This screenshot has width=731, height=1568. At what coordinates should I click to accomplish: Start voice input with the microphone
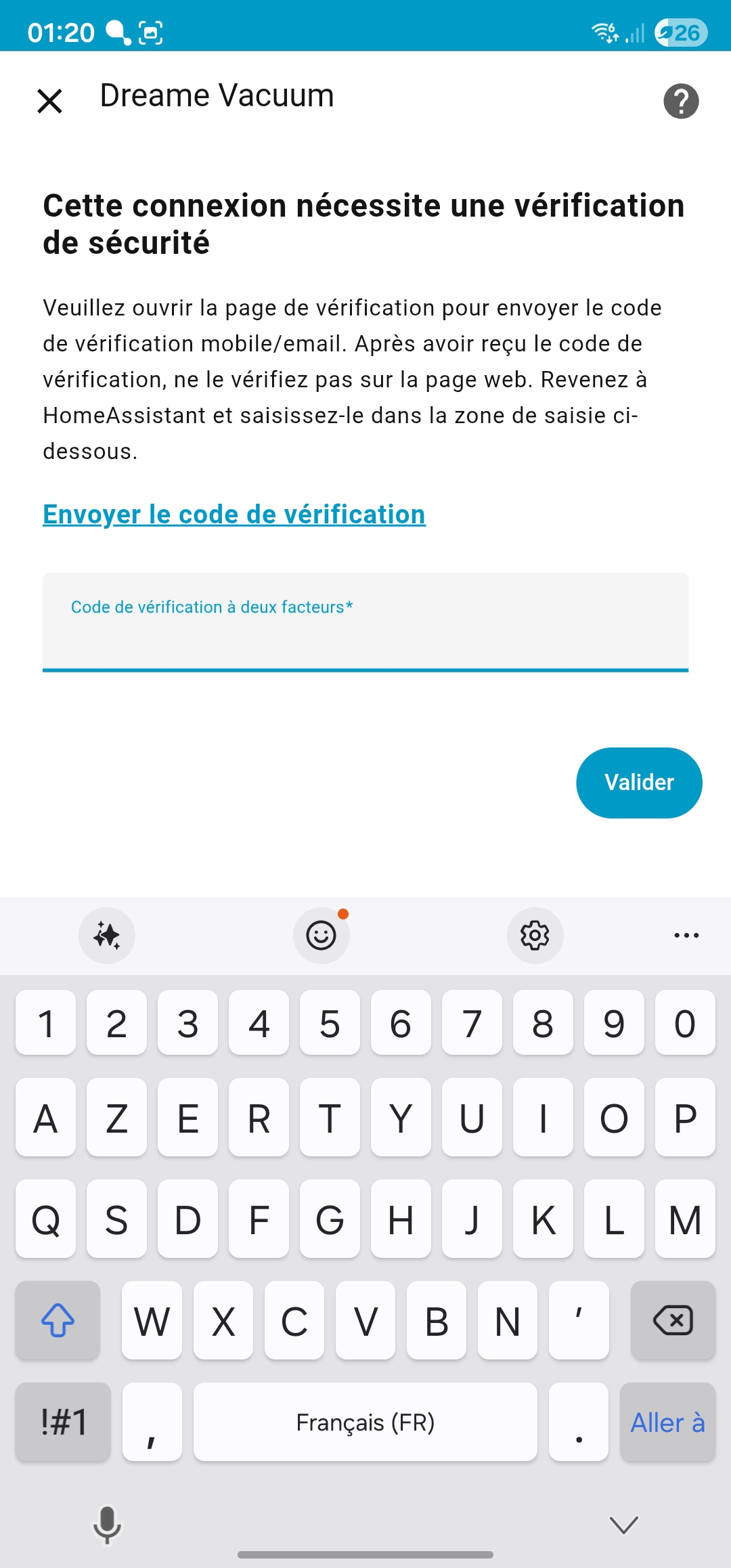click(107, 1525)
